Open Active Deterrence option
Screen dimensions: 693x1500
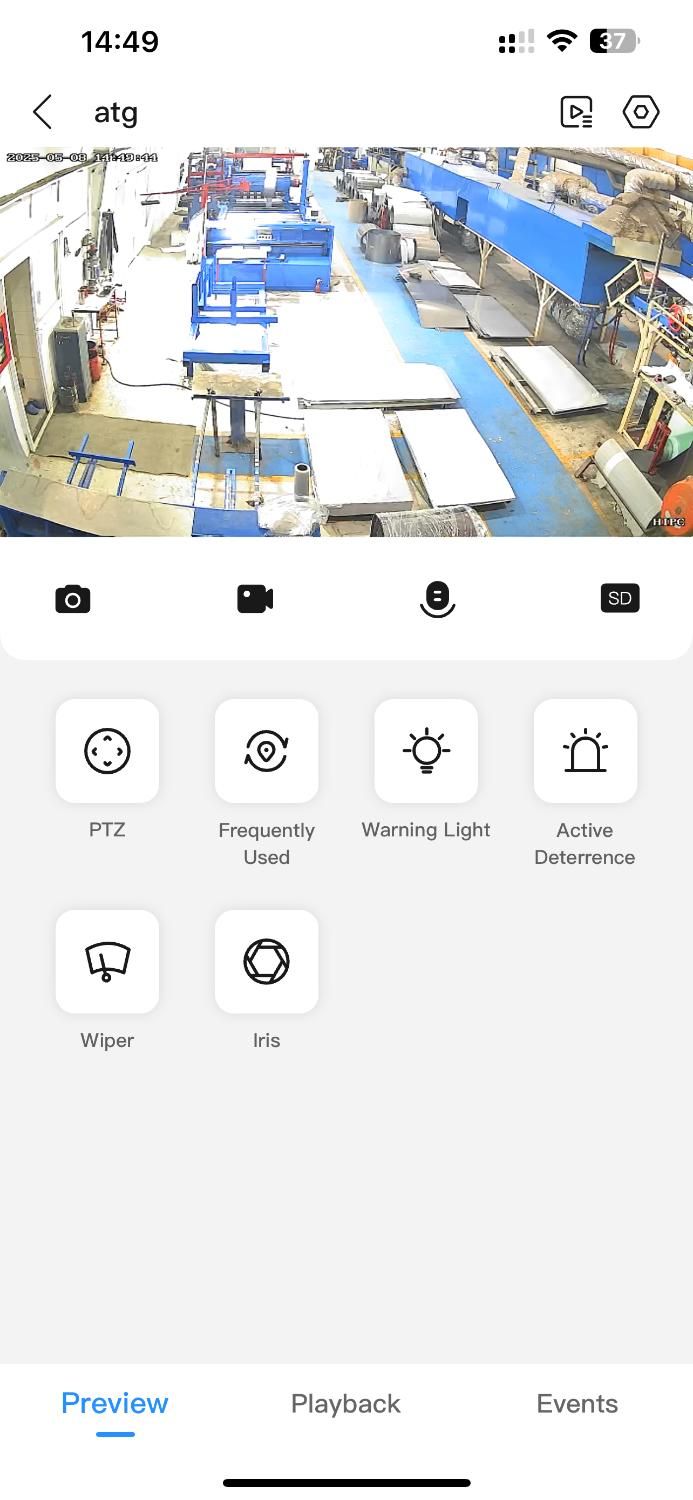585,751
